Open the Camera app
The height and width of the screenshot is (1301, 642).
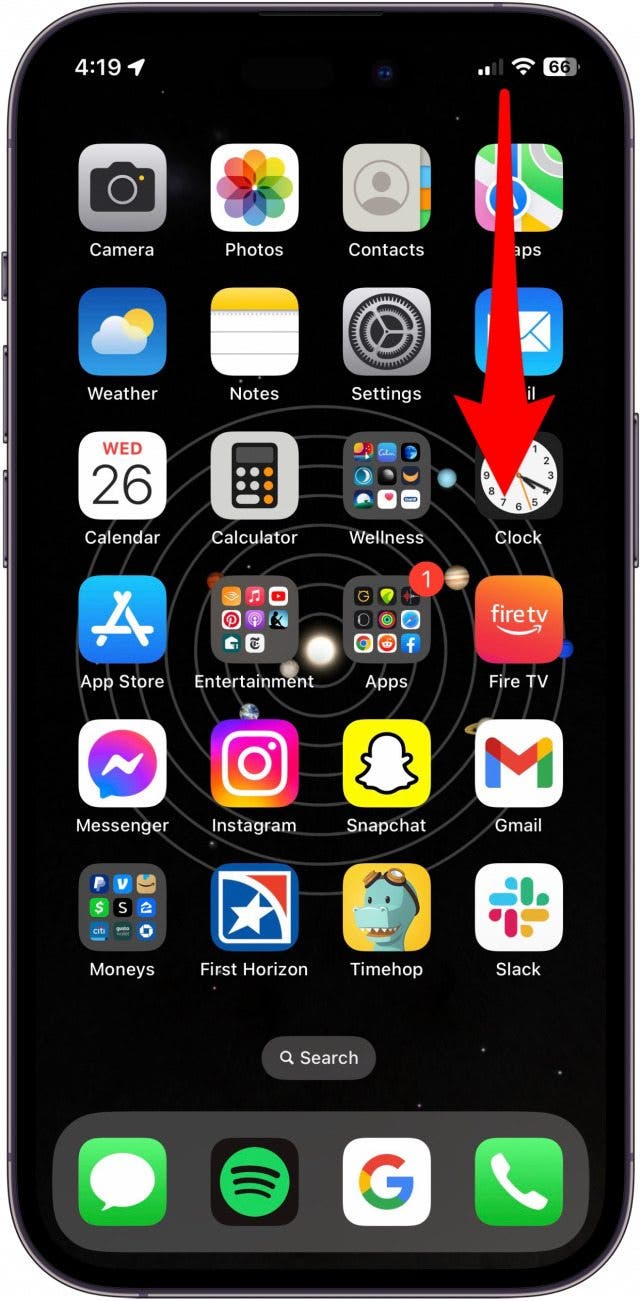[x=122, y=188]
